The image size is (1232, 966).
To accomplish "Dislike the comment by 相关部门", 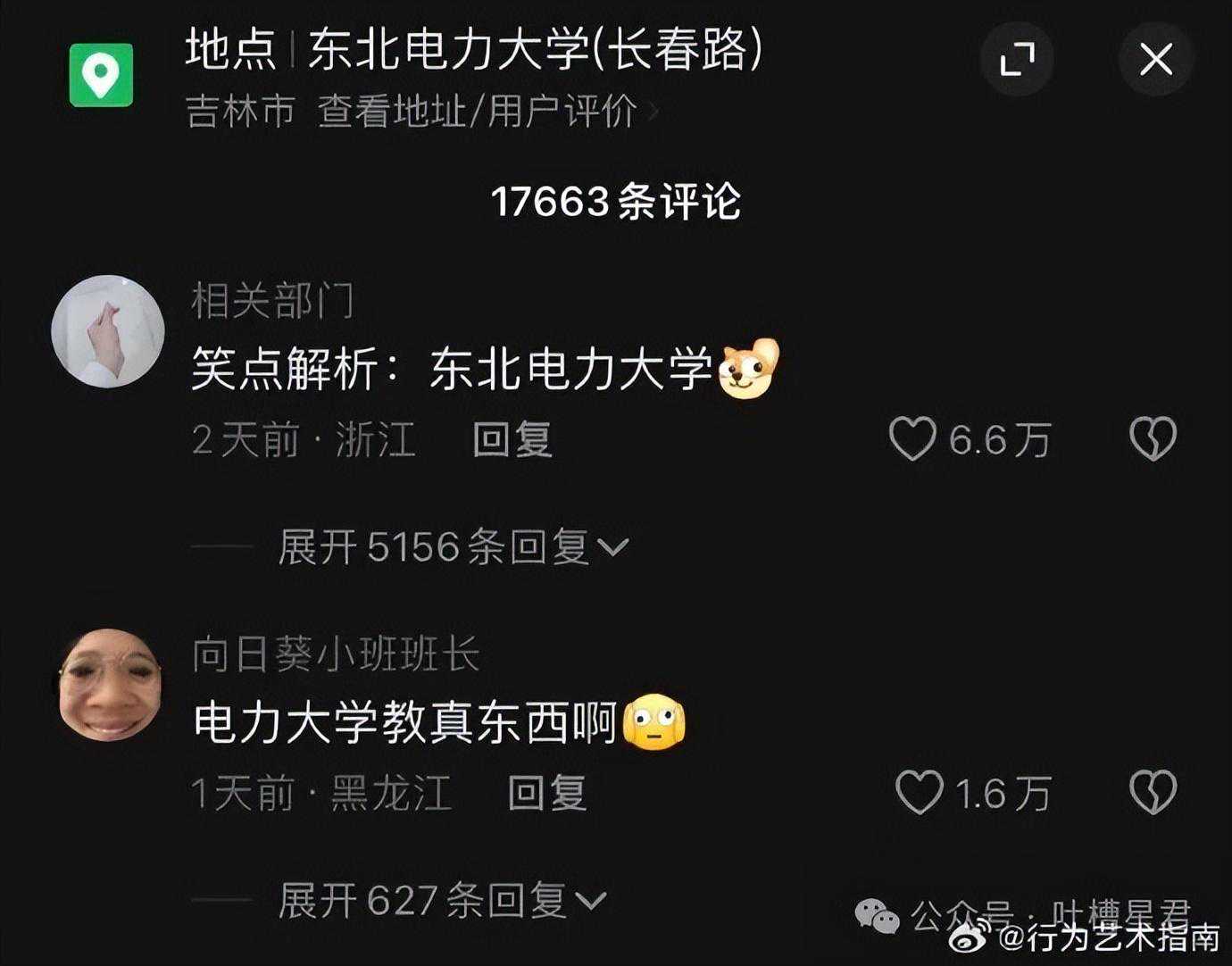I will (x=1153, y=438).
